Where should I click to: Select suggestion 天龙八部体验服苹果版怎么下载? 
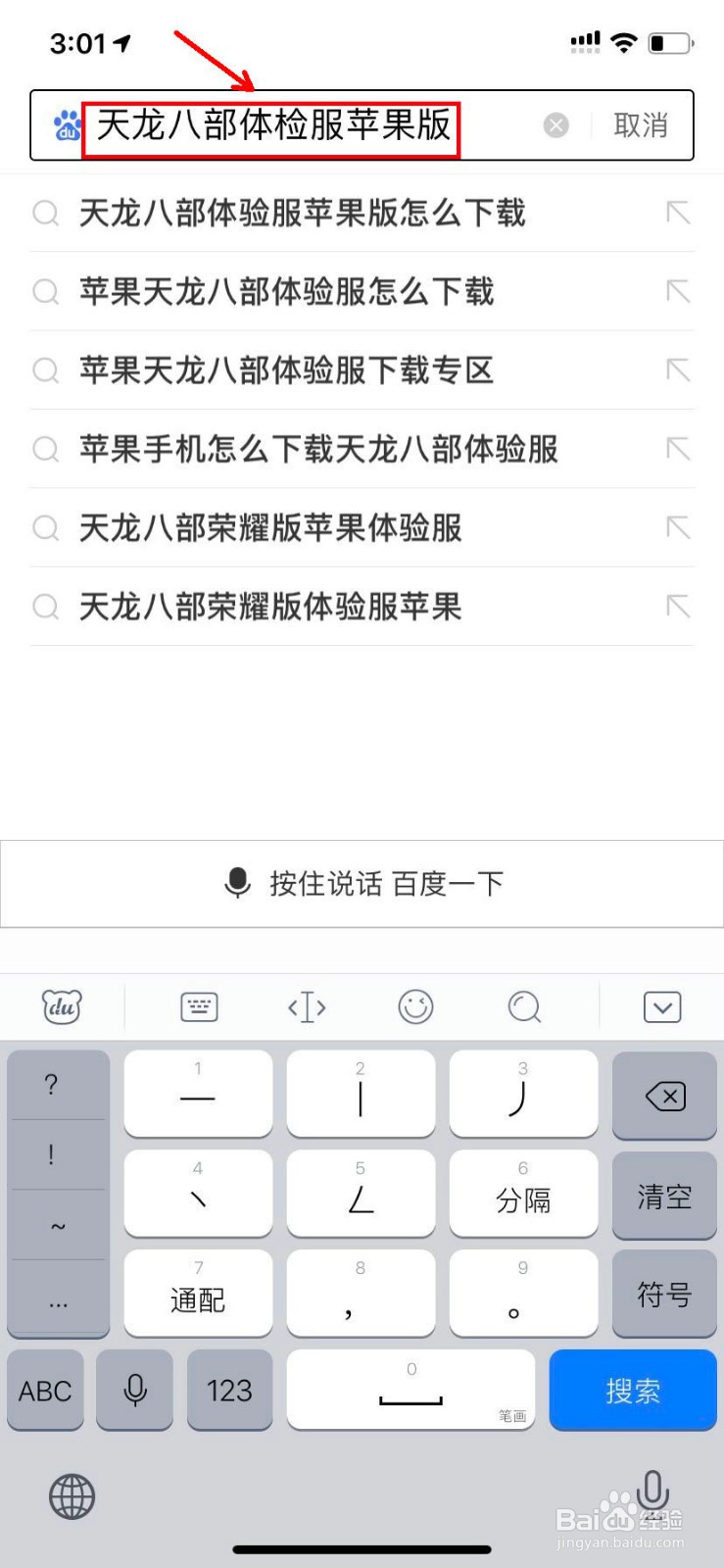tap(302, 214)
